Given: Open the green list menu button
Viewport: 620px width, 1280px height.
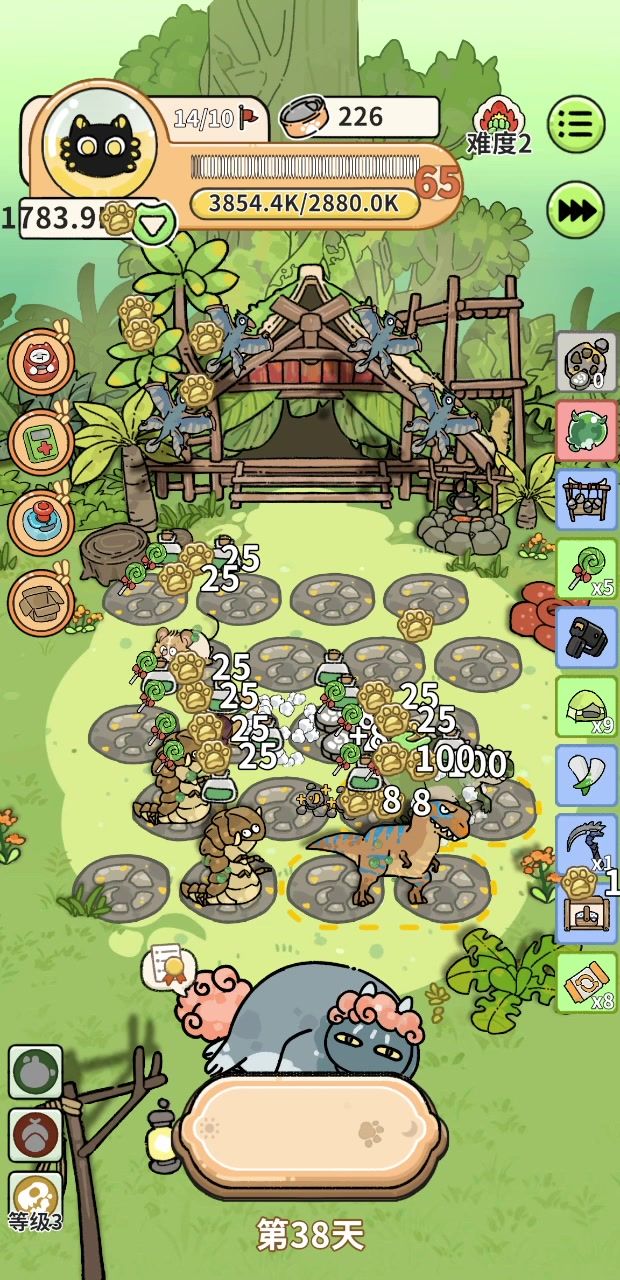Looking at the screenshot, I should 576,124.
